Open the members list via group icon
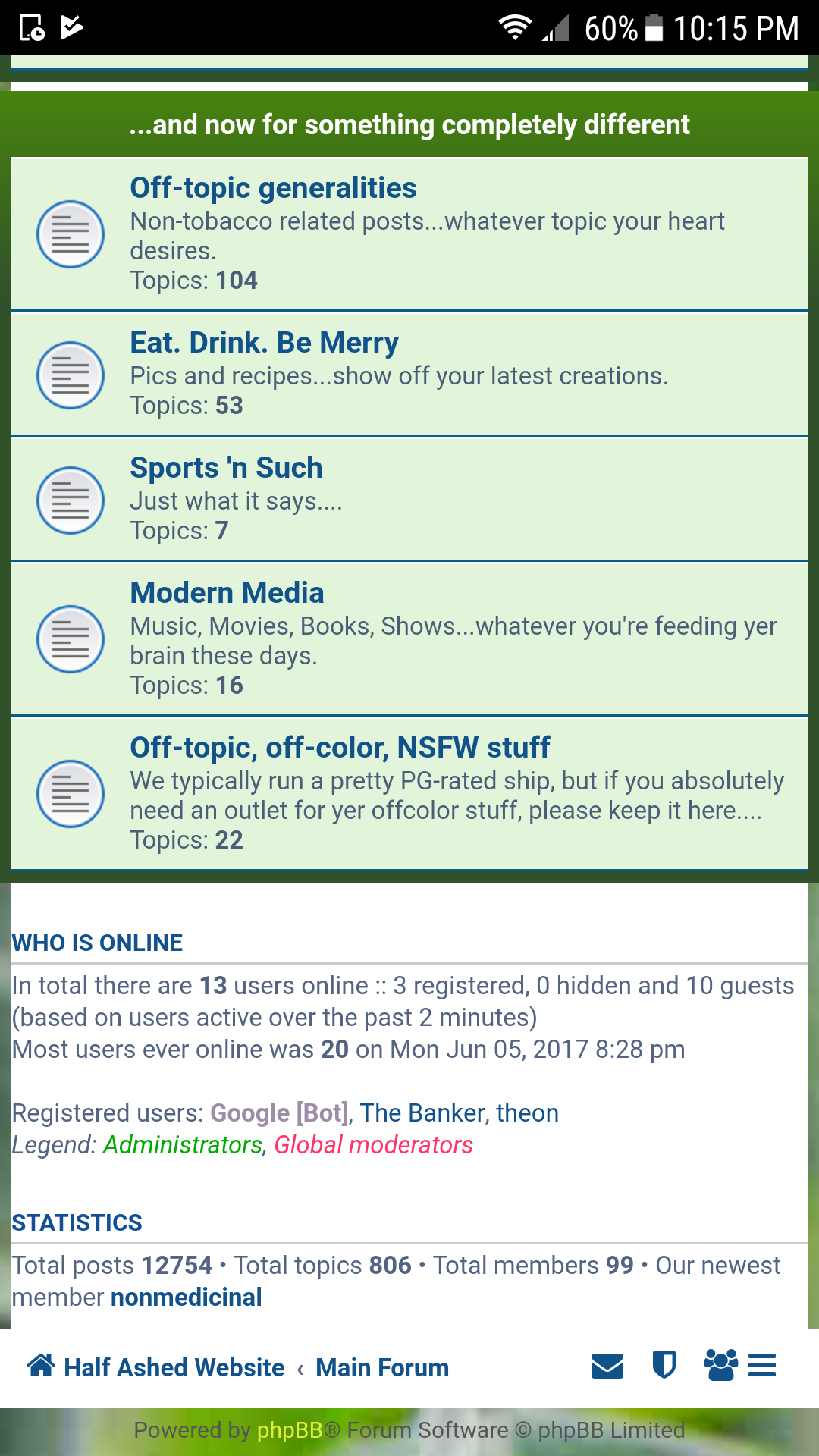Image resolution: width=819 pixels, height=1456 pixels. 719,1367
